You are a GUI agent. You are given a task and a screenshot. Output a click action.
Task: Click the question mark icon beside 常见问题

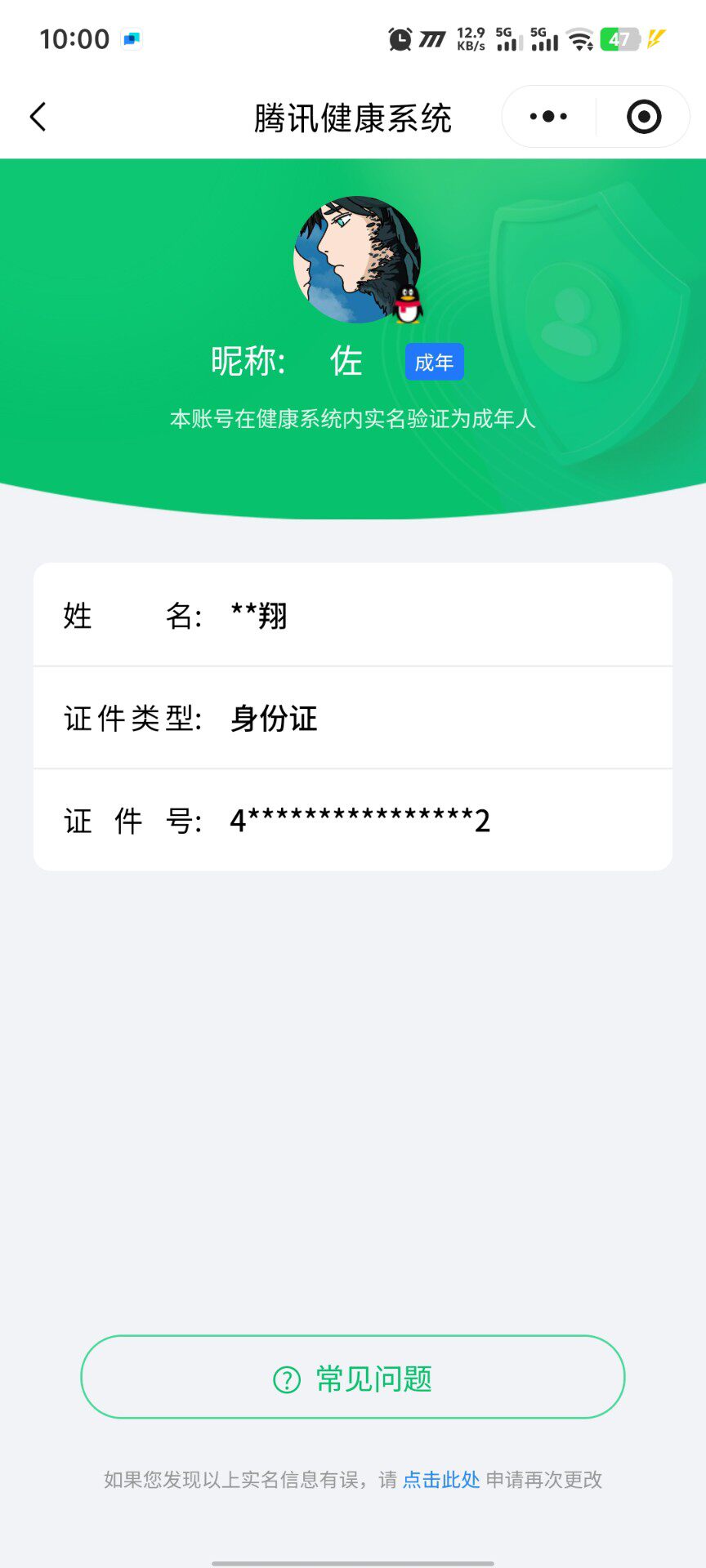(x=284, y=1377)
